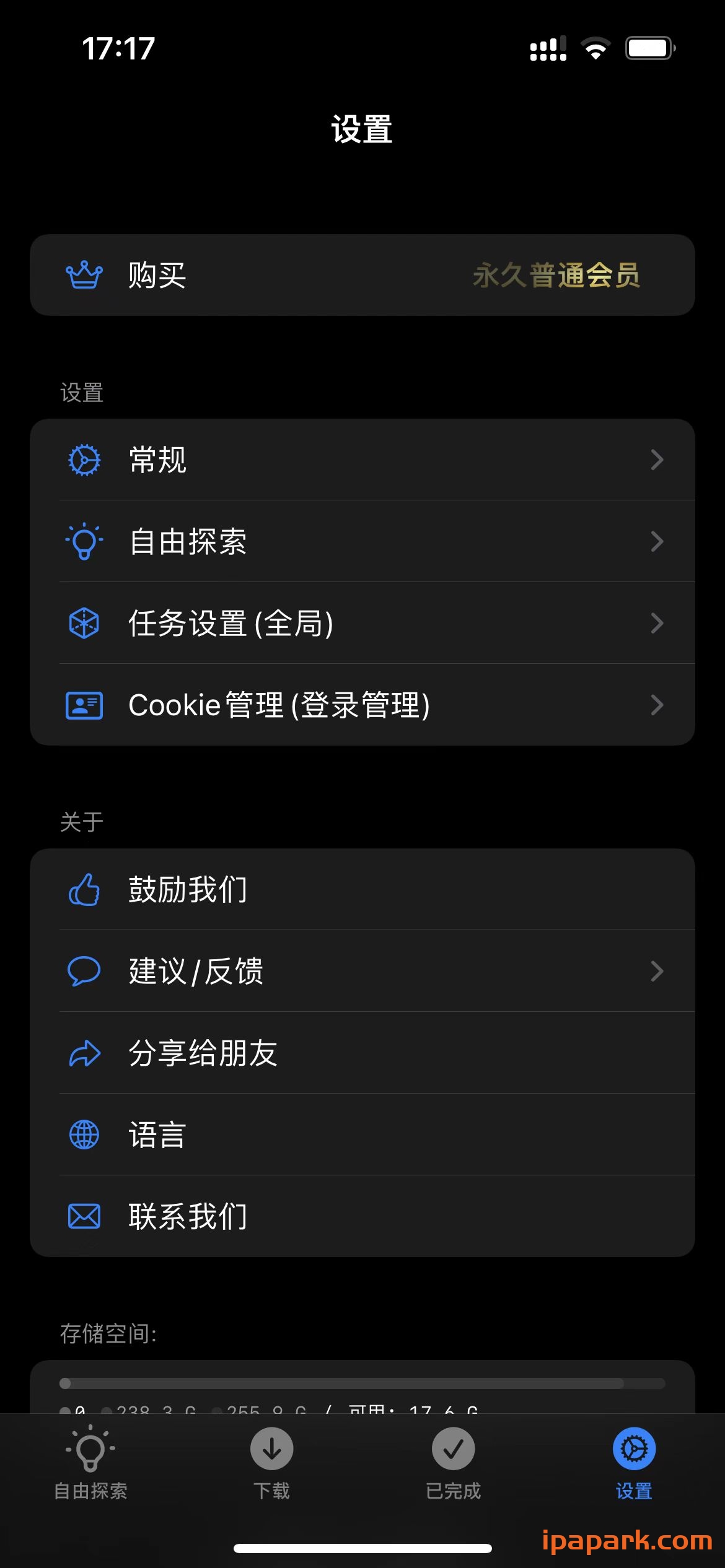
Task: Open the 自由探索 tab at bottom left
Action: 90,1461
